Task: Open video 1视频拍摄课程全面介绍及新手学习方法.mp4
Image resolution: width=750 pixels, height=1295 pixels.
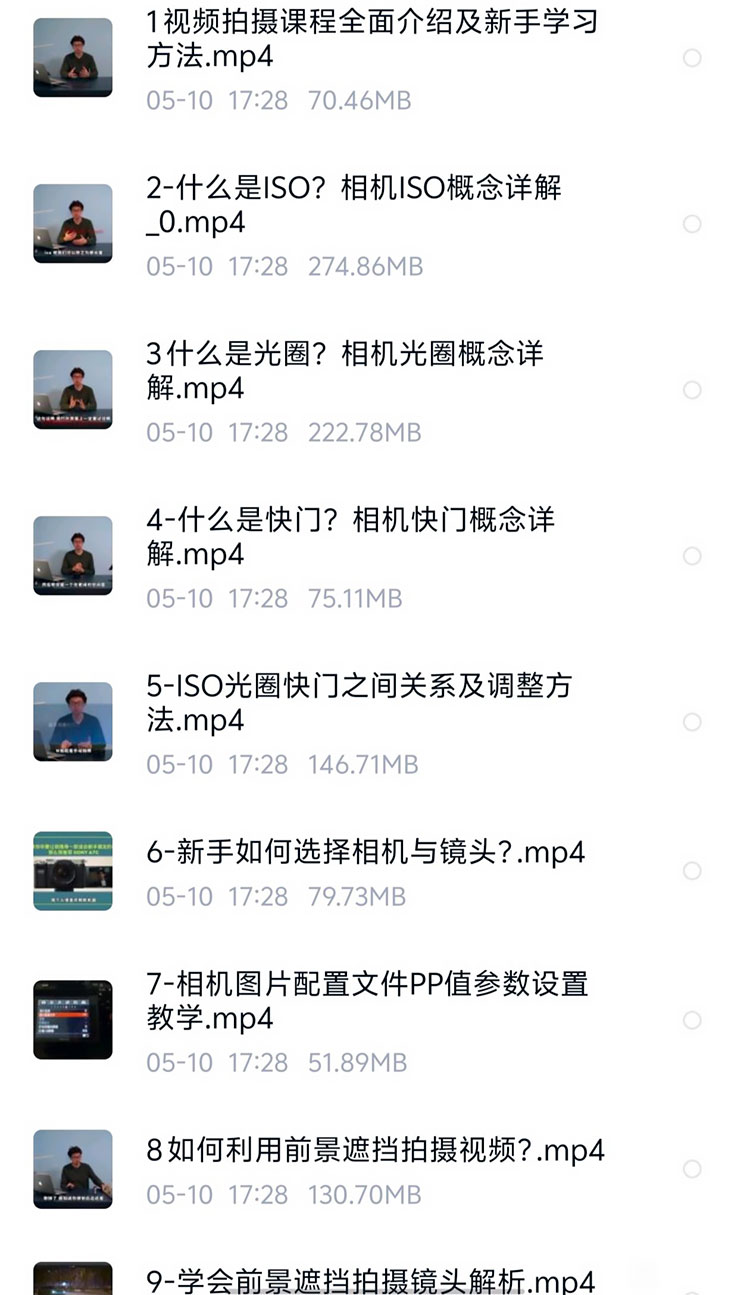Action: click(x=371, y=39)
